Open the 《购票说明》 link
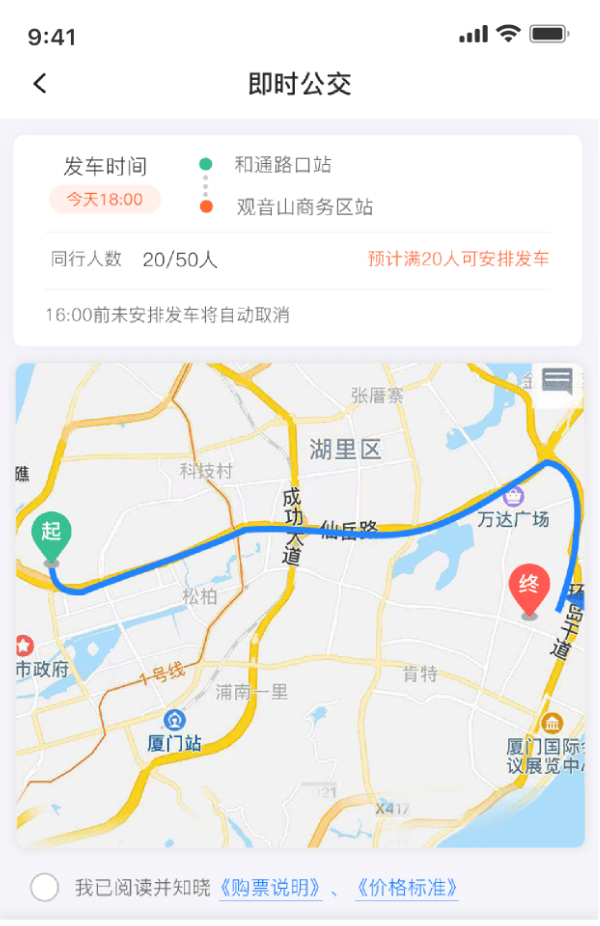 pyautogui.click(x=271, y=888)
